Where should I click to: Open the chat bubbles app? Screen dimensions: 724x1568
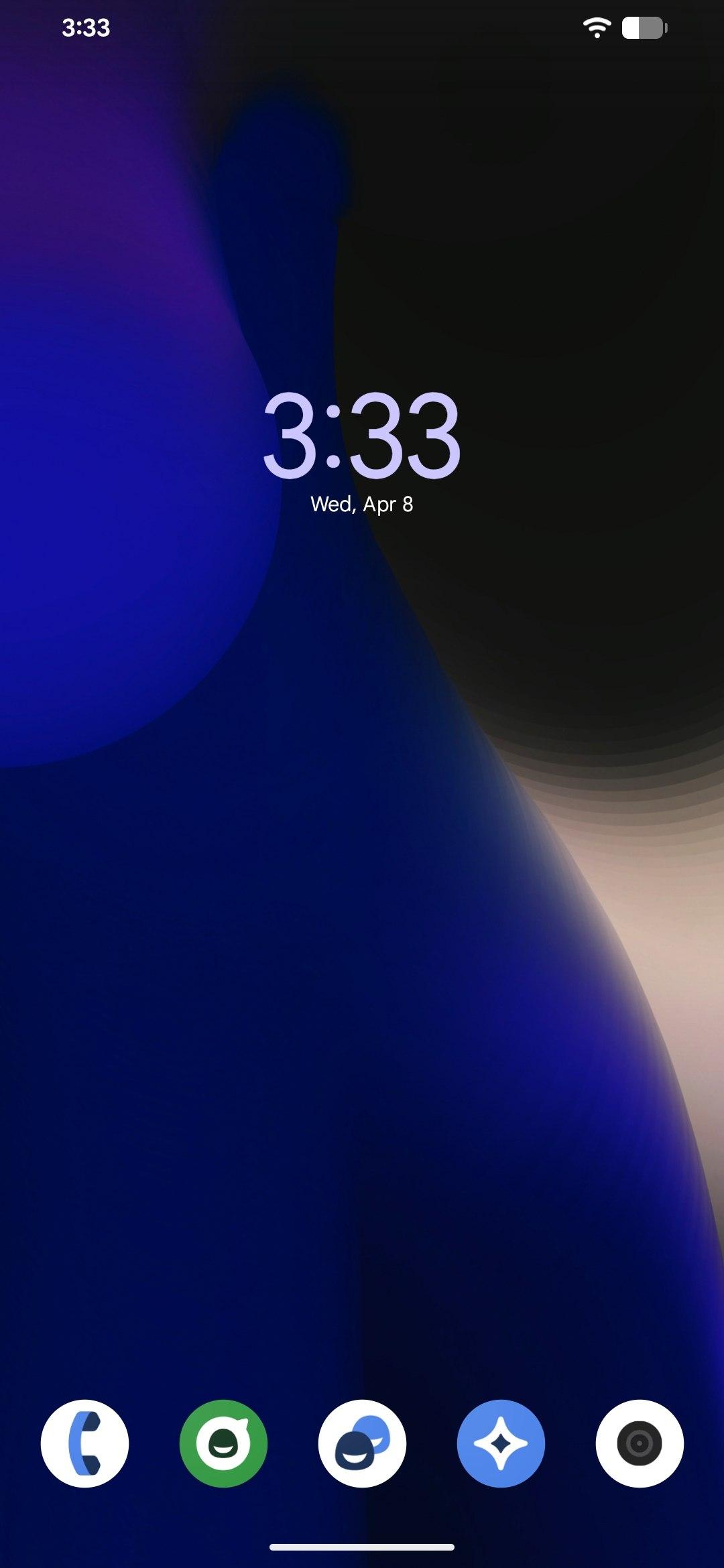tap(362, 1443)
